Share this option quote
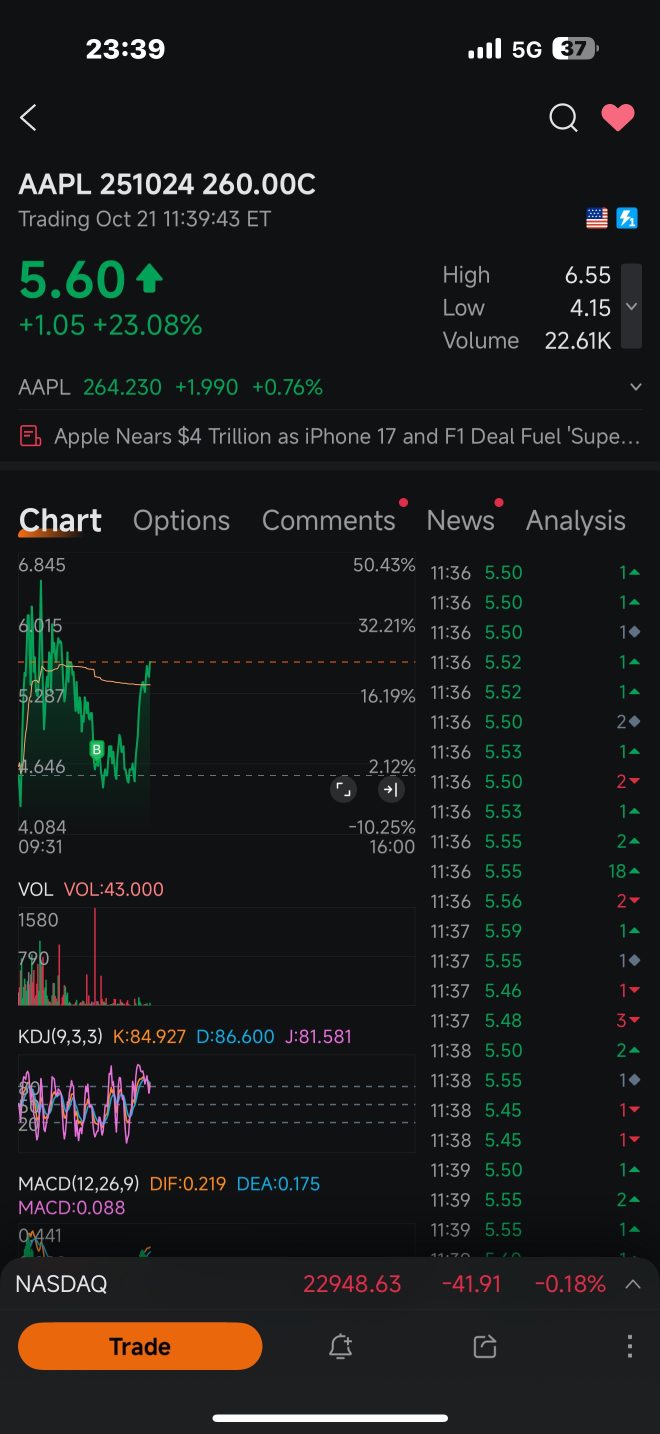 (x=485, y=1346)
